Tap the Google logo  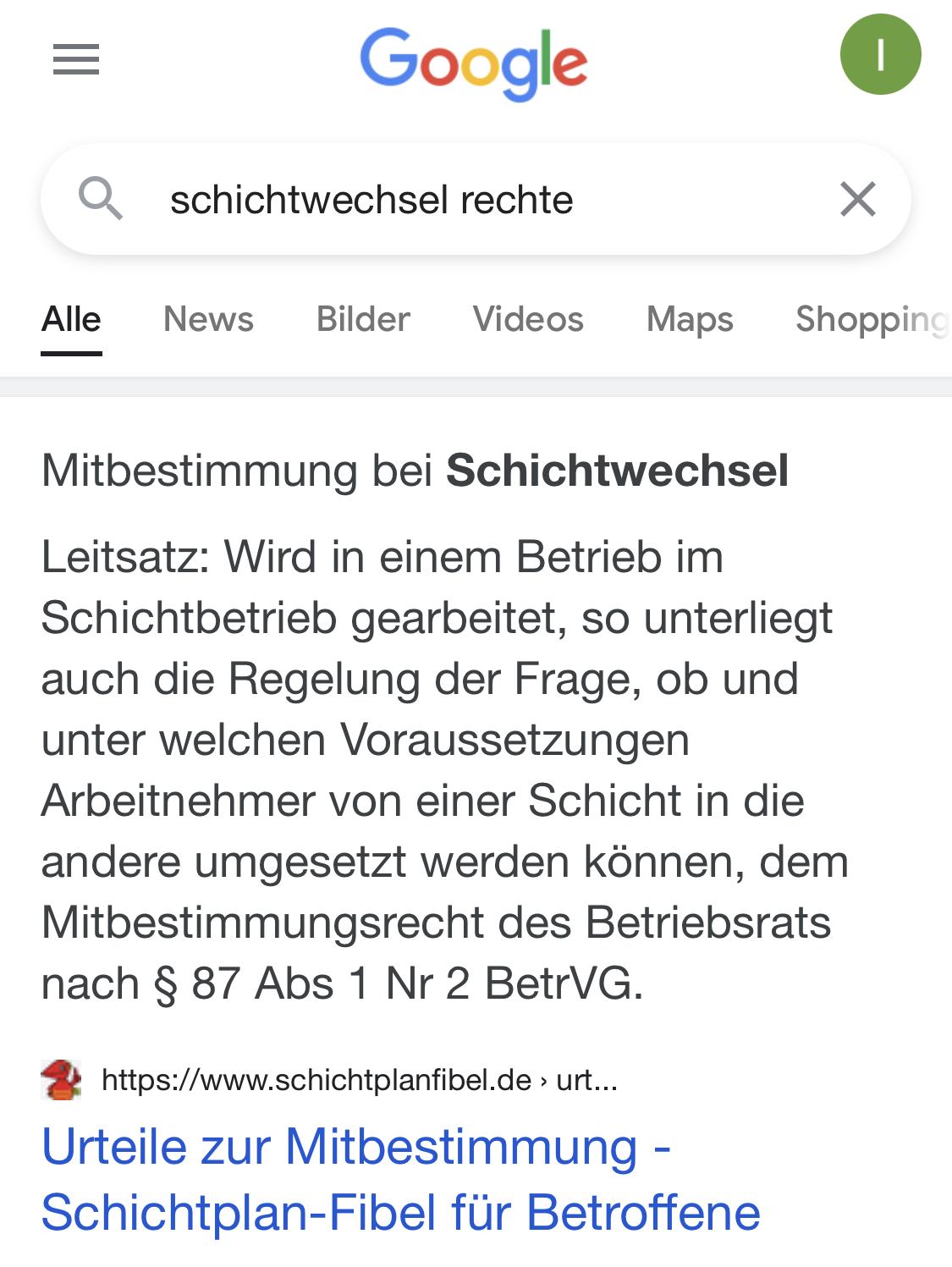474,62
